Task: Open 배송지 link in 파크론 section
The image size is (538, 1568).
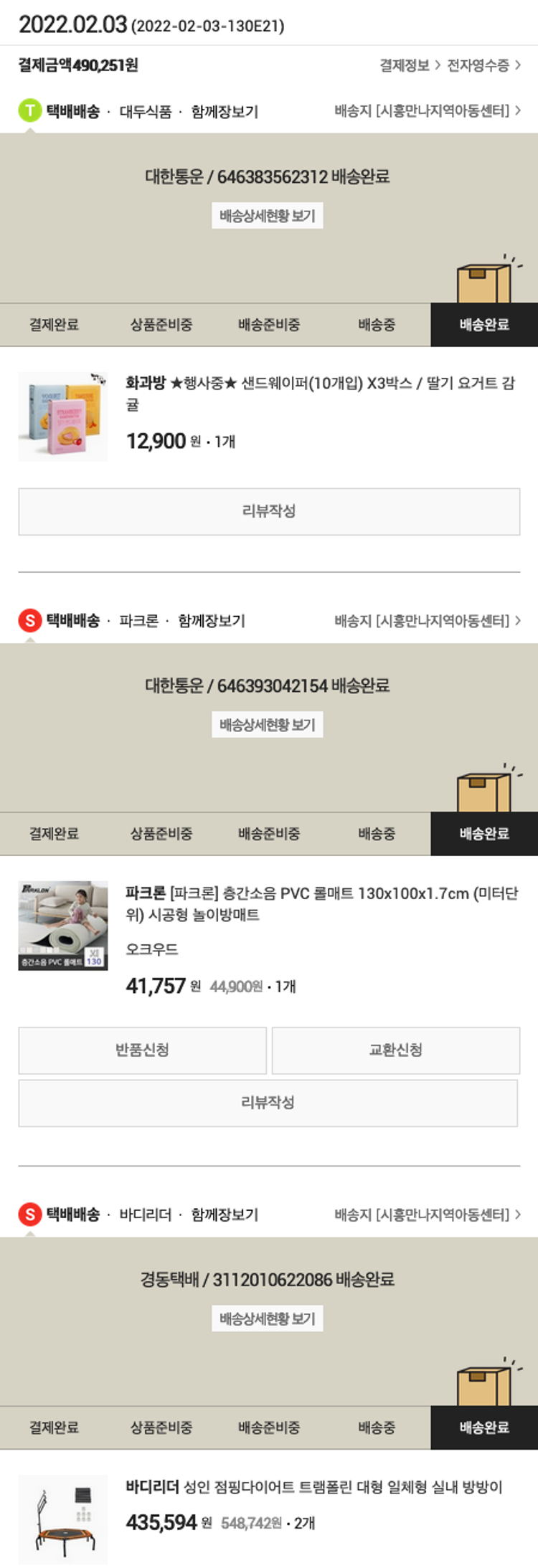Action: [427, 621]
